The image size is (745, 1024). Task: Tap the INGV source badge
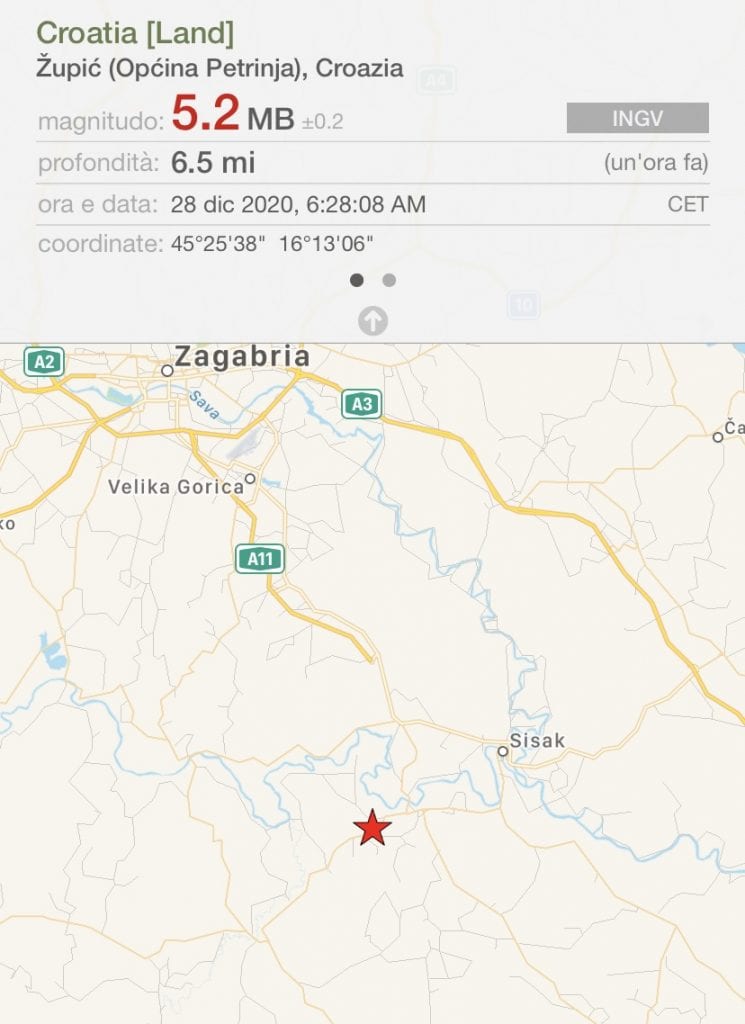(x=637, y=118)
